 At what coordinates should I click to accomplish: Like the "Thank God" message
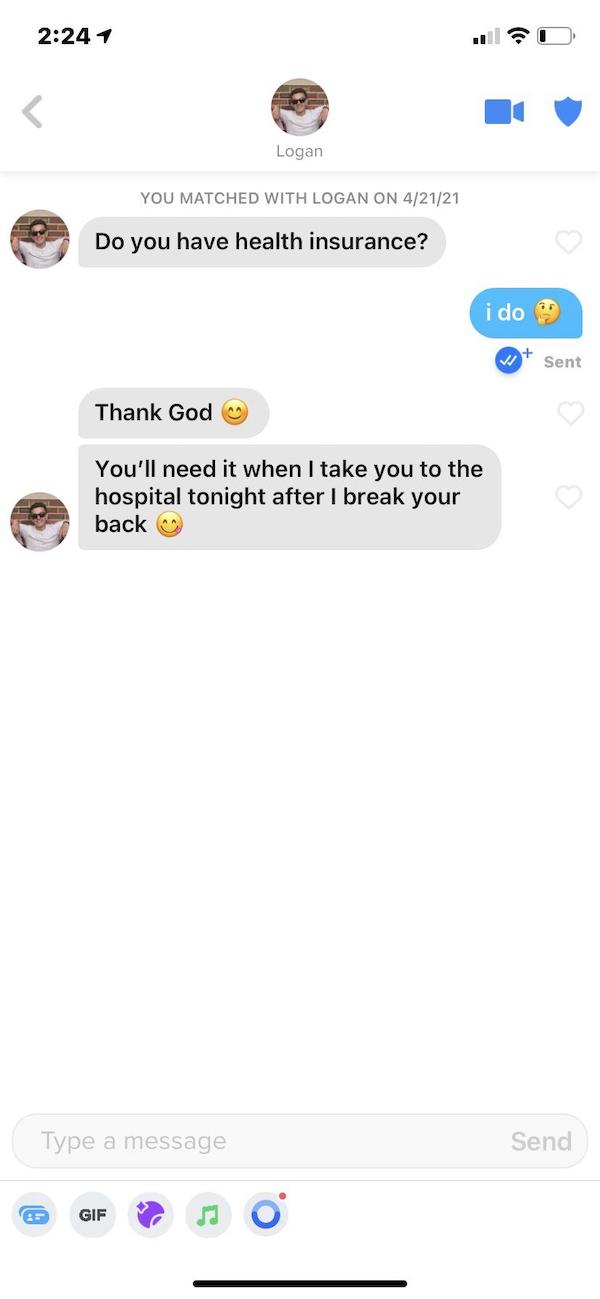point(569,412)
